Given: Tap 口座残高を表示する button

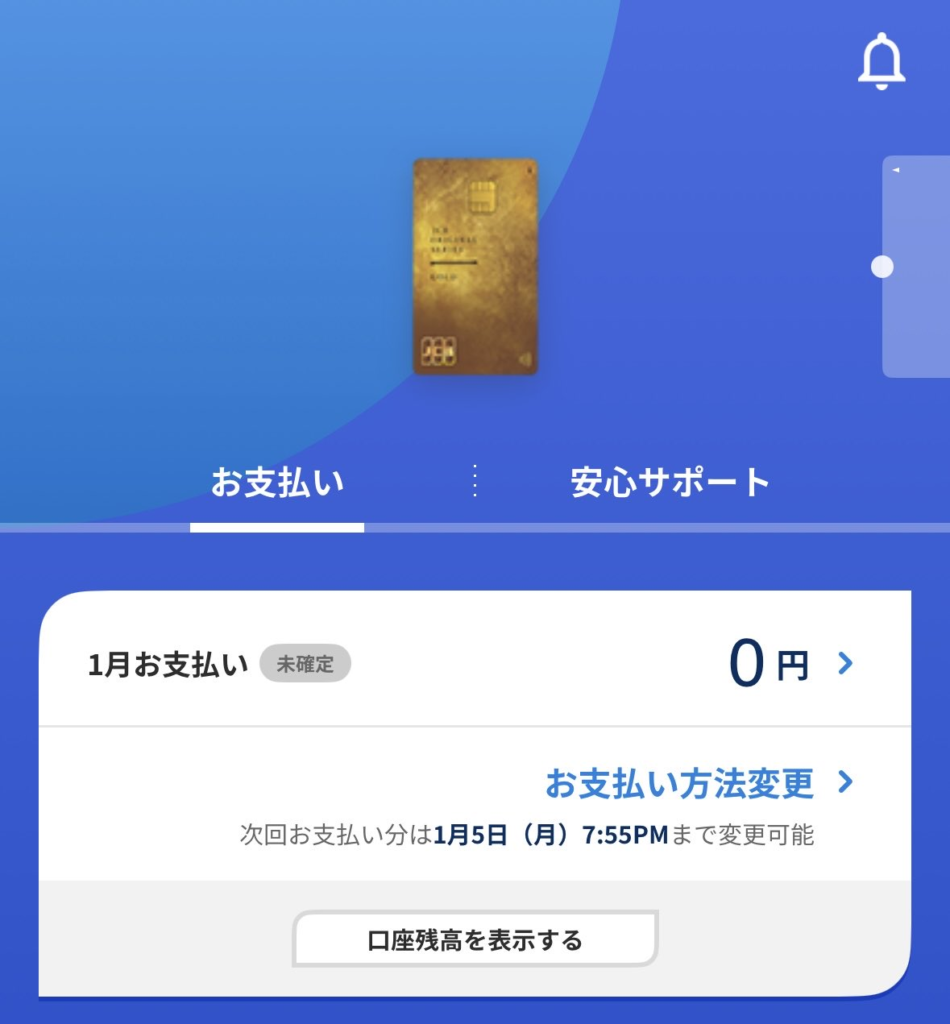Looking at the screenshot, I should tap(475, 939).
